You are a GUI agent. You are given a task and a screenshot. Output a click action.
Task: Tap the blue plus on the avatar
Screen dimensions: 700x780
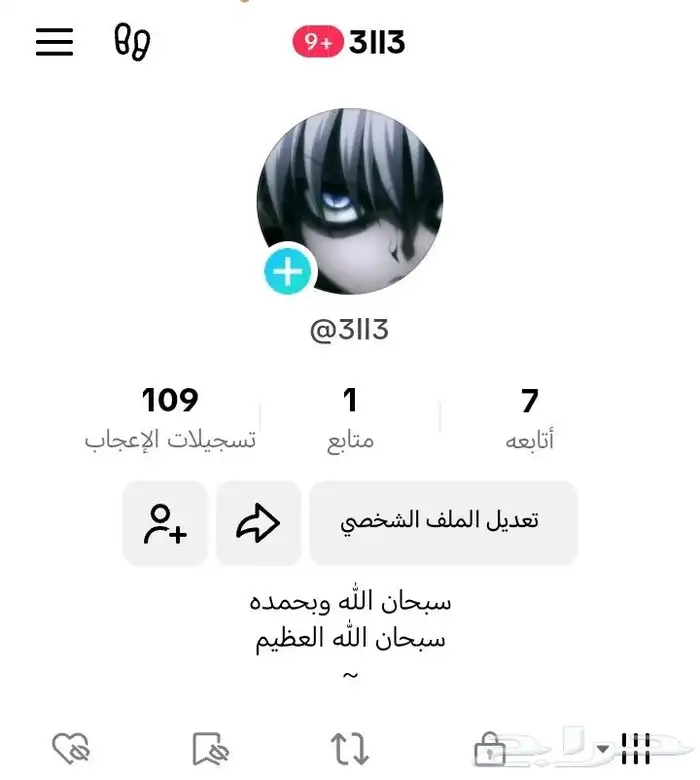tap(288, 271)
